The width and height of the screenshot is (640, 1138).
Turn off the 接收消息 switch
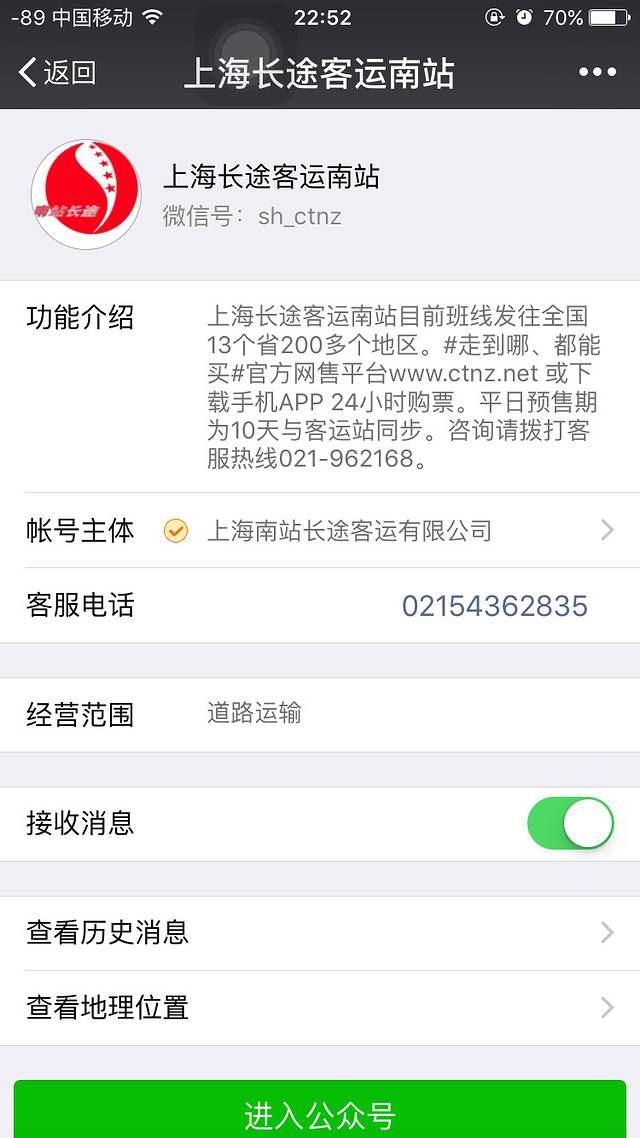click(570, 824)
